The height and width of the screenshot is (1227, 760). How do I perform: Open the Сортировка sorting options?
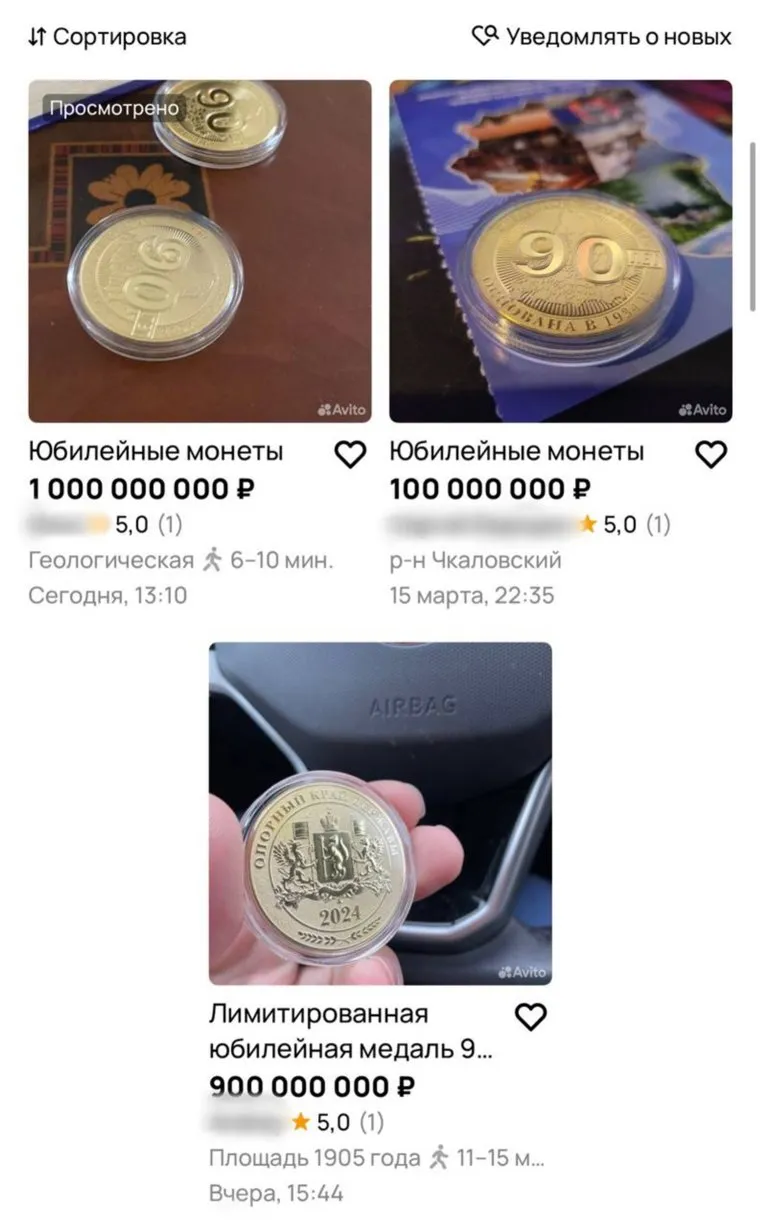[x=107, y=38]
